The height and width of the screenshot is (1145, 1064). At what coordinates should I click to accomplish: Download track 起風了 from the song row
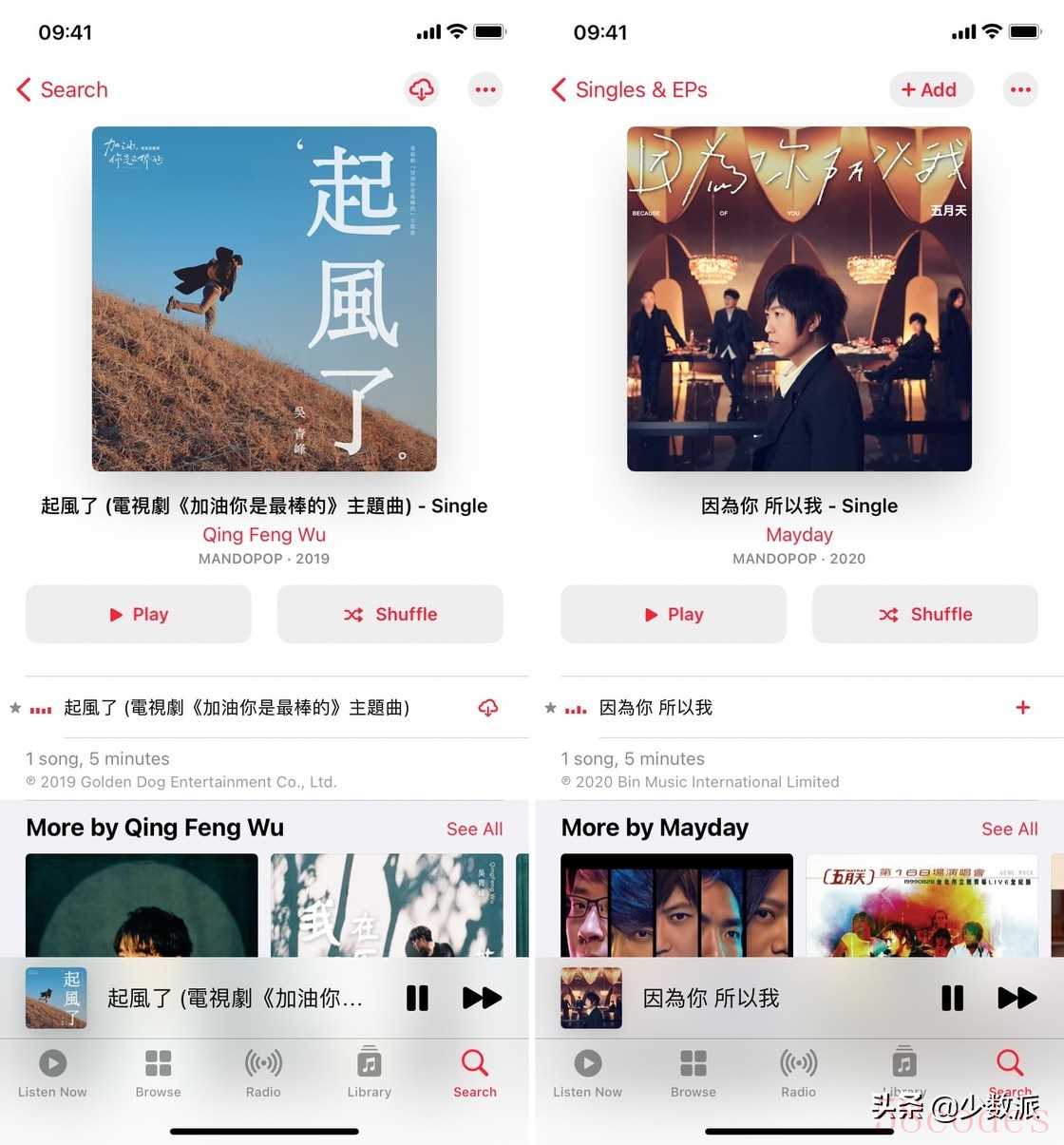coord(487,707)
